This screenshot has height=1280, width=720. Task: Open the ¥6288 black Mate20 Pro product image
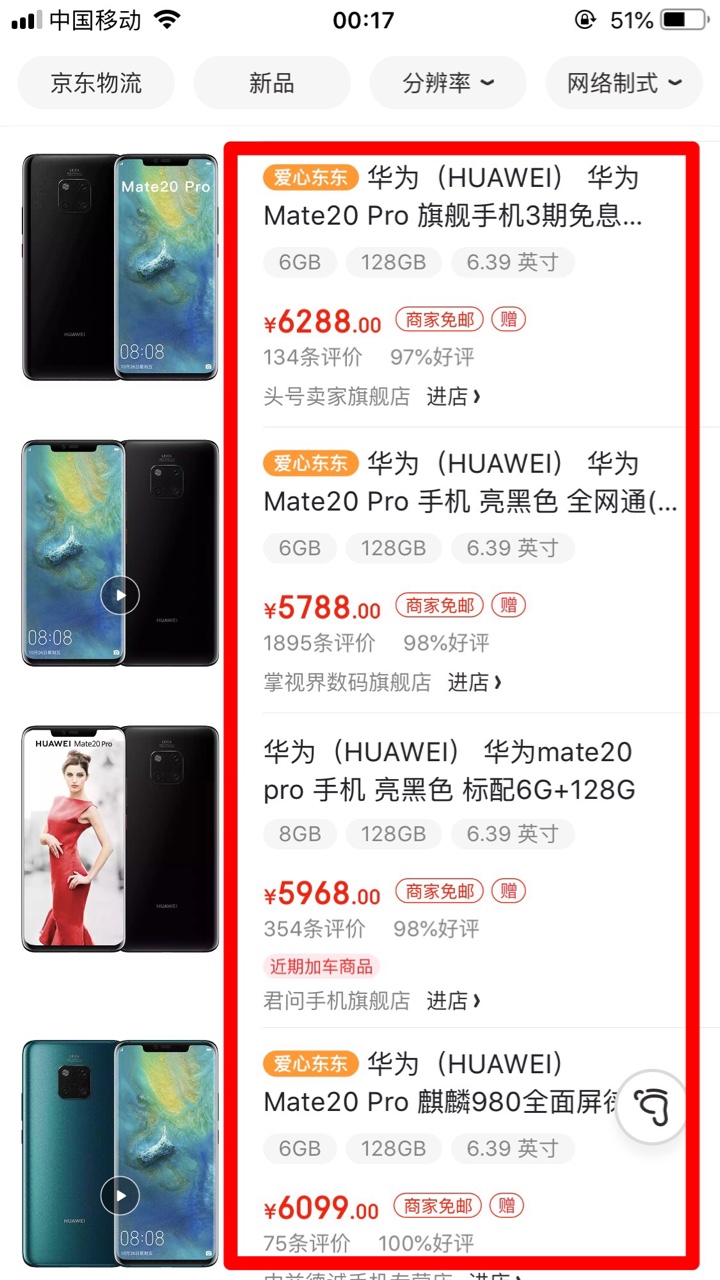pyautogui.click(x=120, y=267)
